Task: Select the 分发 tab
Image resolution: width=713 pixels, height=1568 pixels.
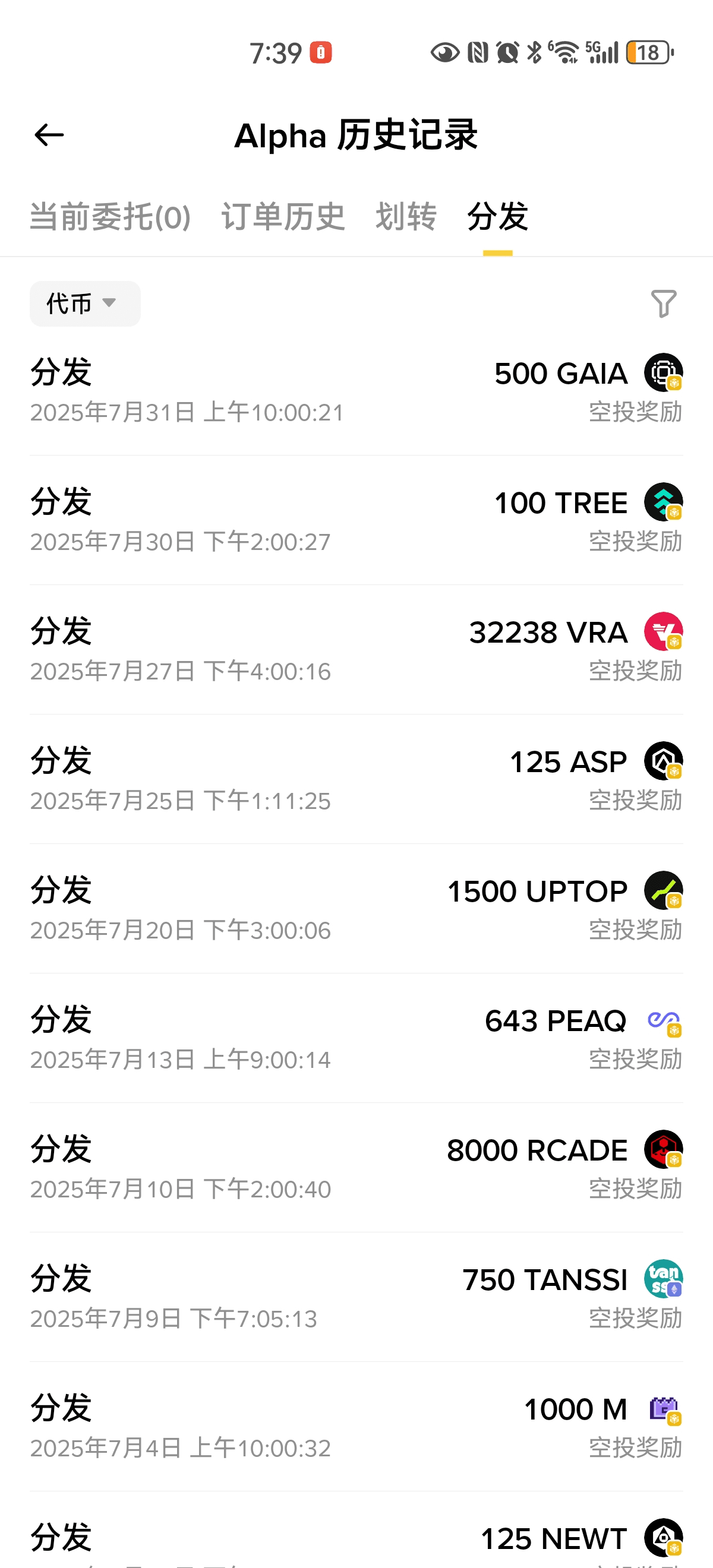Action: pyautogui.click(x=497, y=217)
